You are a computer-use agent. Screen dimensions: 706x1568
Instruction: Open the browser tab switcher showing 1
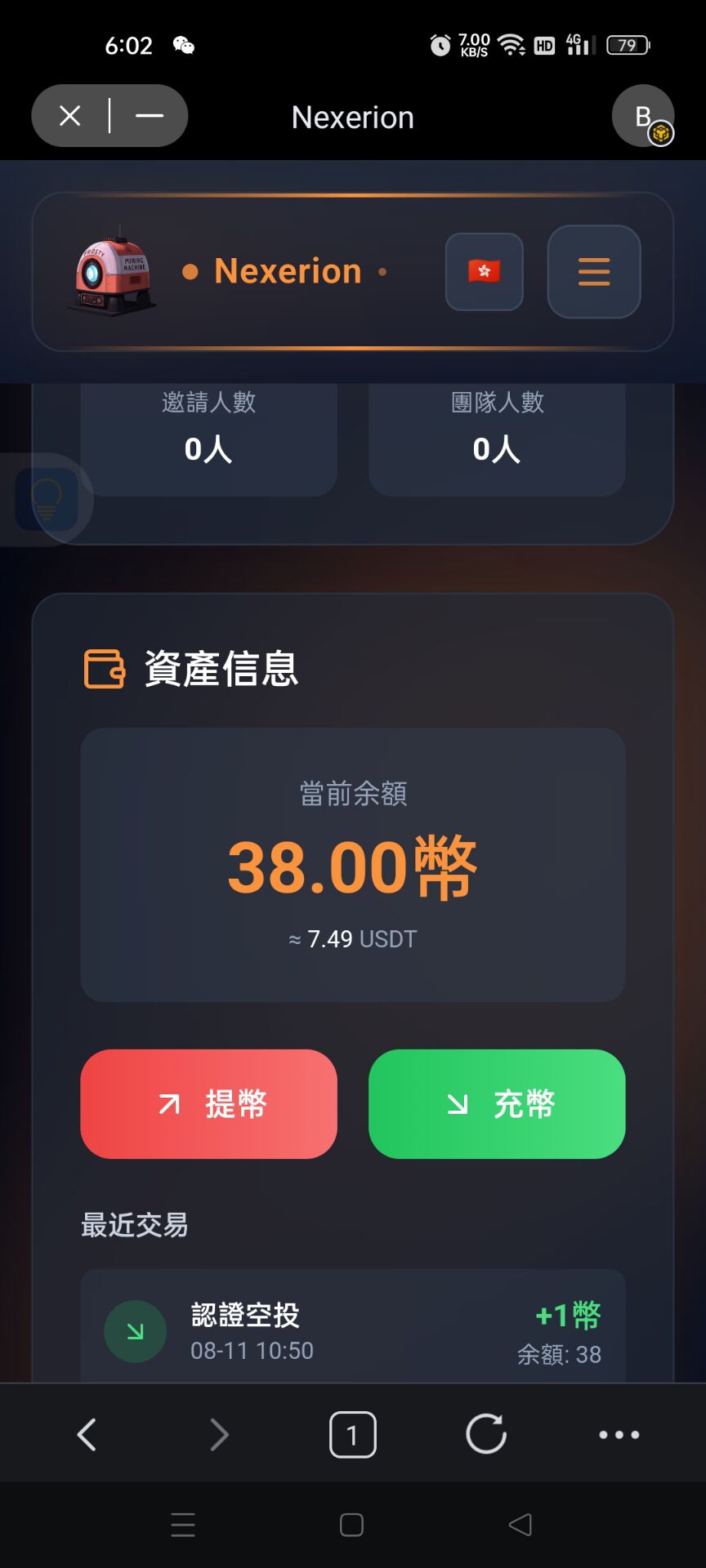point(352,1433)
